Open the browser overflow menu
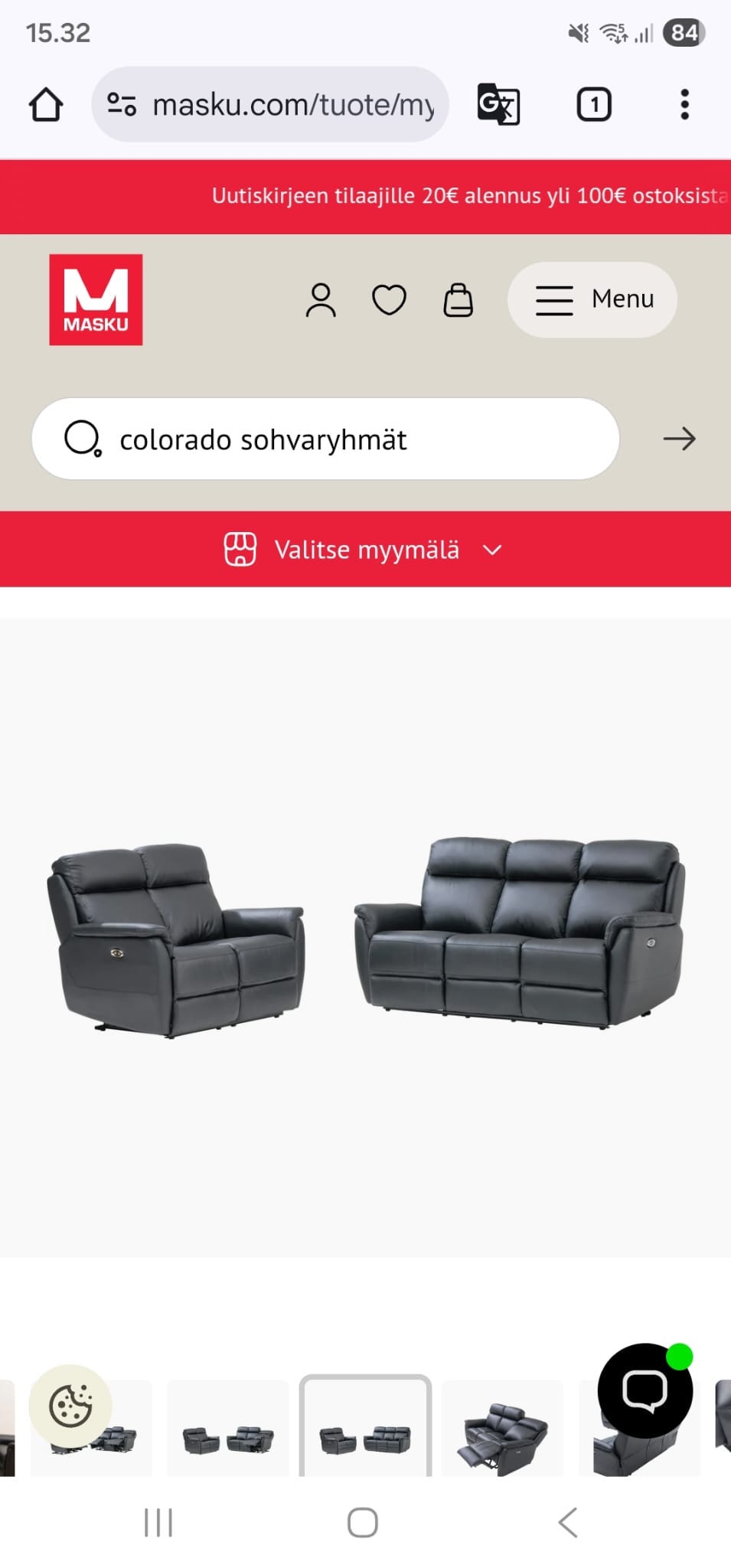Viewport: 731px width, 1568px height. tap(684, 104)
